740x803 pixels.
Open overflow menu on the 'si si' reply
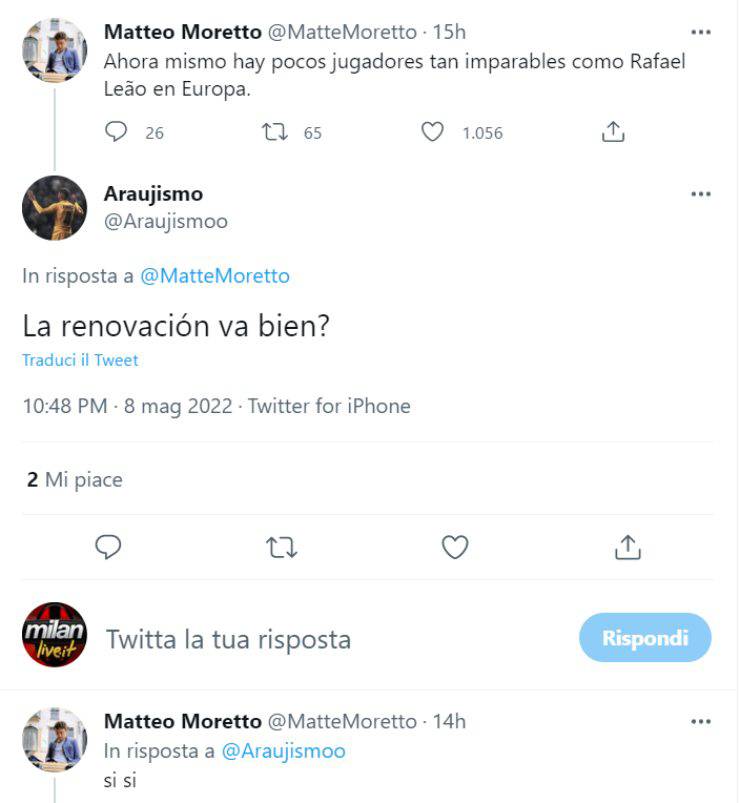pos(700,721)
